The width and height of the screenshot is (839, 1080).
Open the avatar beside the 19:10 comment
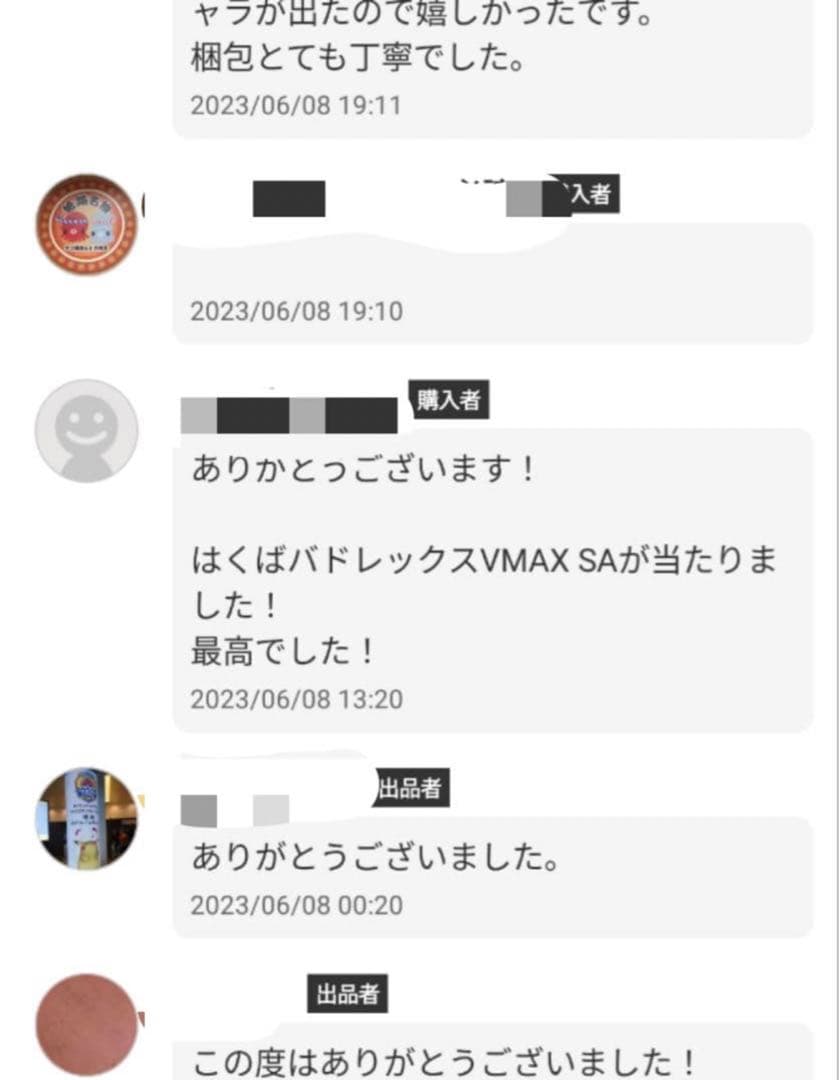click(87, 225)
